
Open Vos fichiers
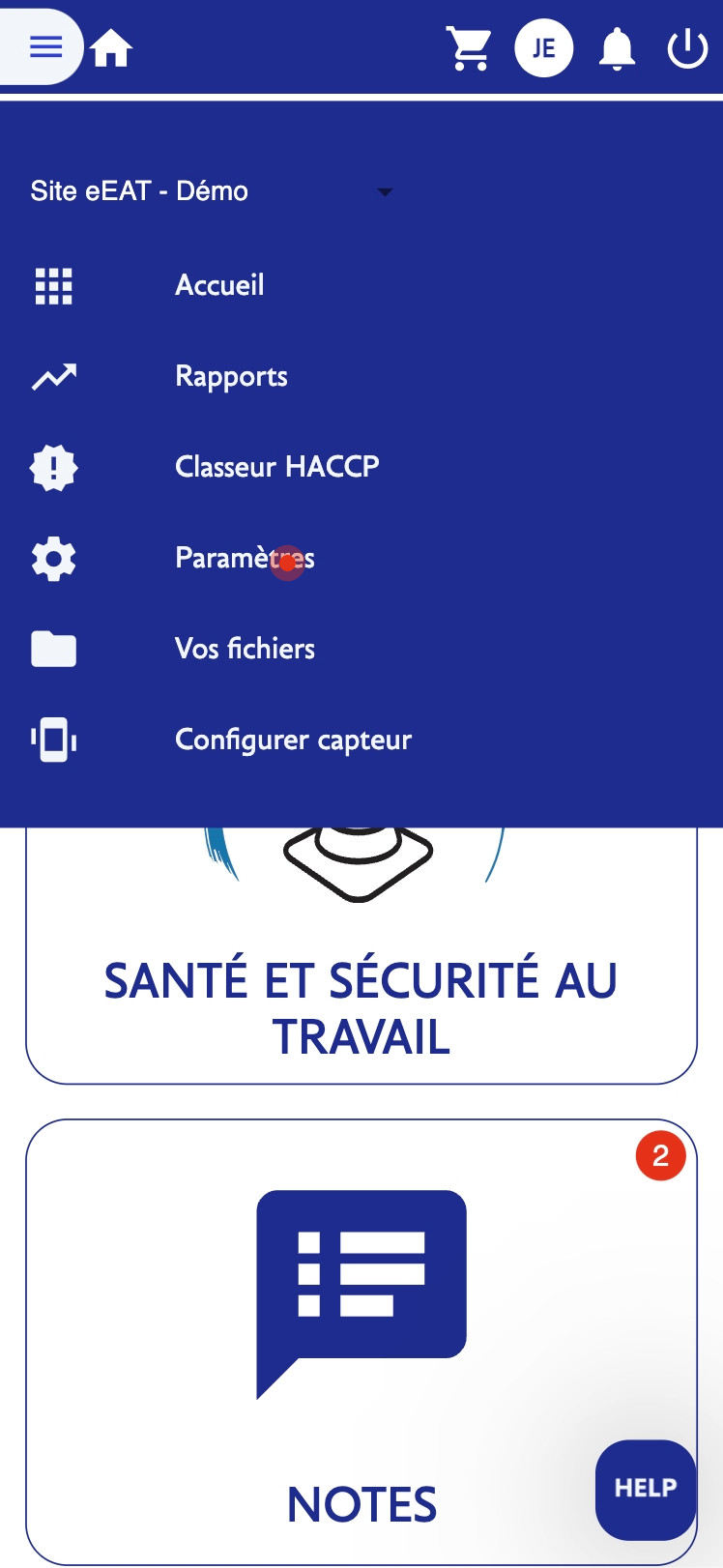pyautogui.click(x=245, y=649)
